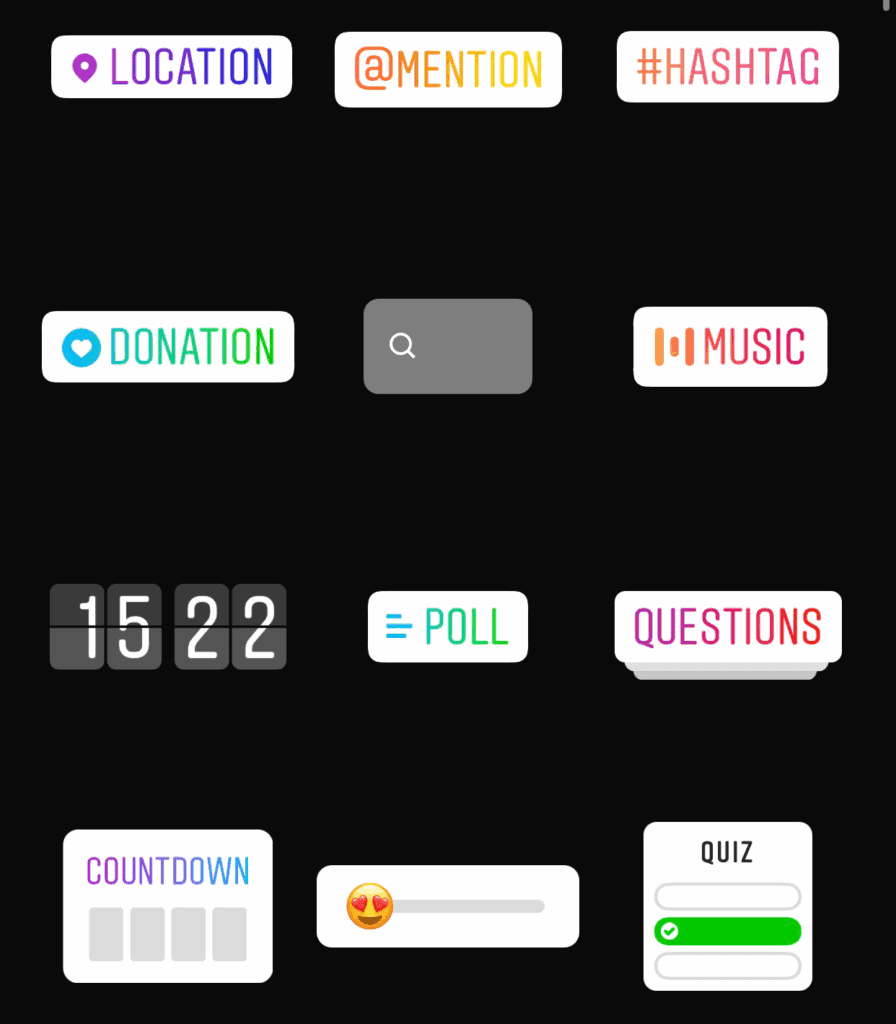Choose the Donation sticker

tap(168, 347)
